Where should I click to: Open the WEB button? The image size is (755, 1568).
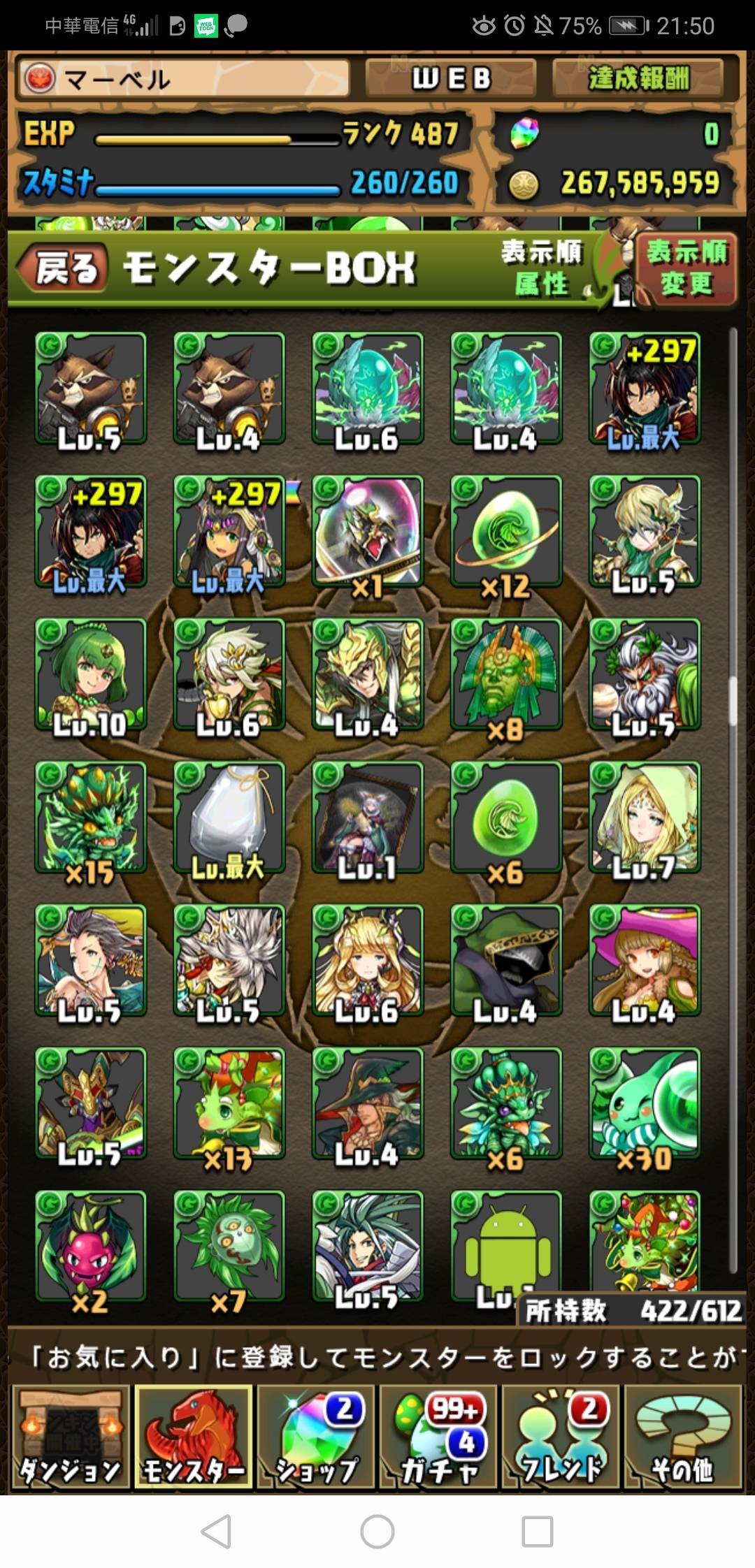click(x=451, y=78)
